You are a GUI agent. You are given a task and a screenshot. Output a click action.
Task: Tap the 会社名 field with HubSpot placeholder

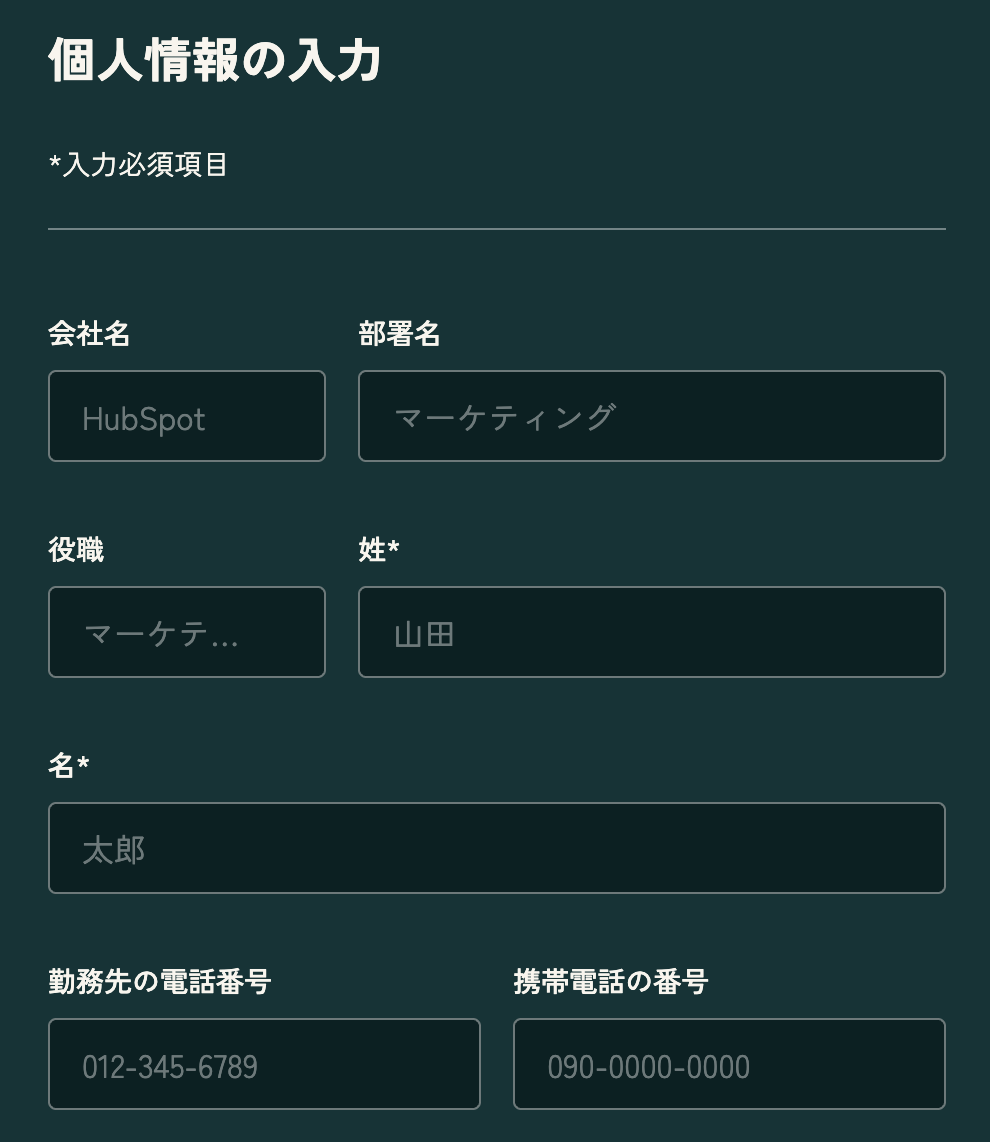[x=187, y=416]
